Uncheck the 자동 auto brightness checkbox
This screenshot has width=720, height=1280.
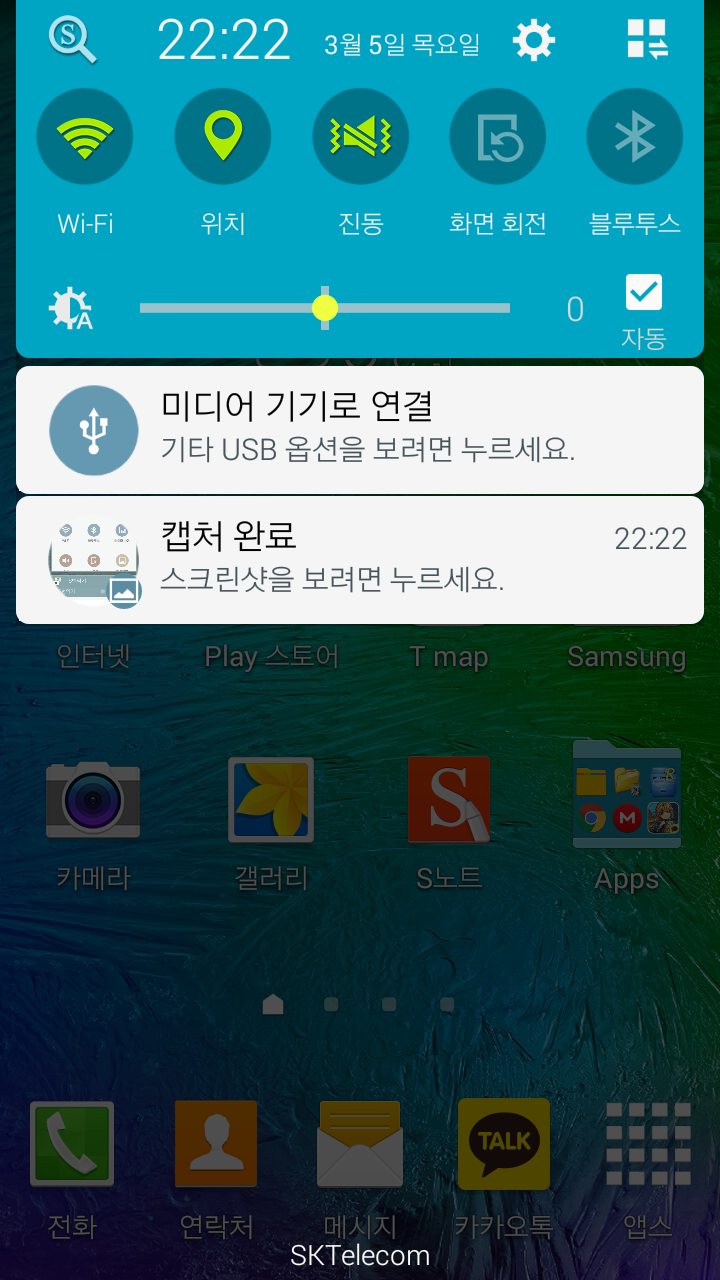[643, 293]
